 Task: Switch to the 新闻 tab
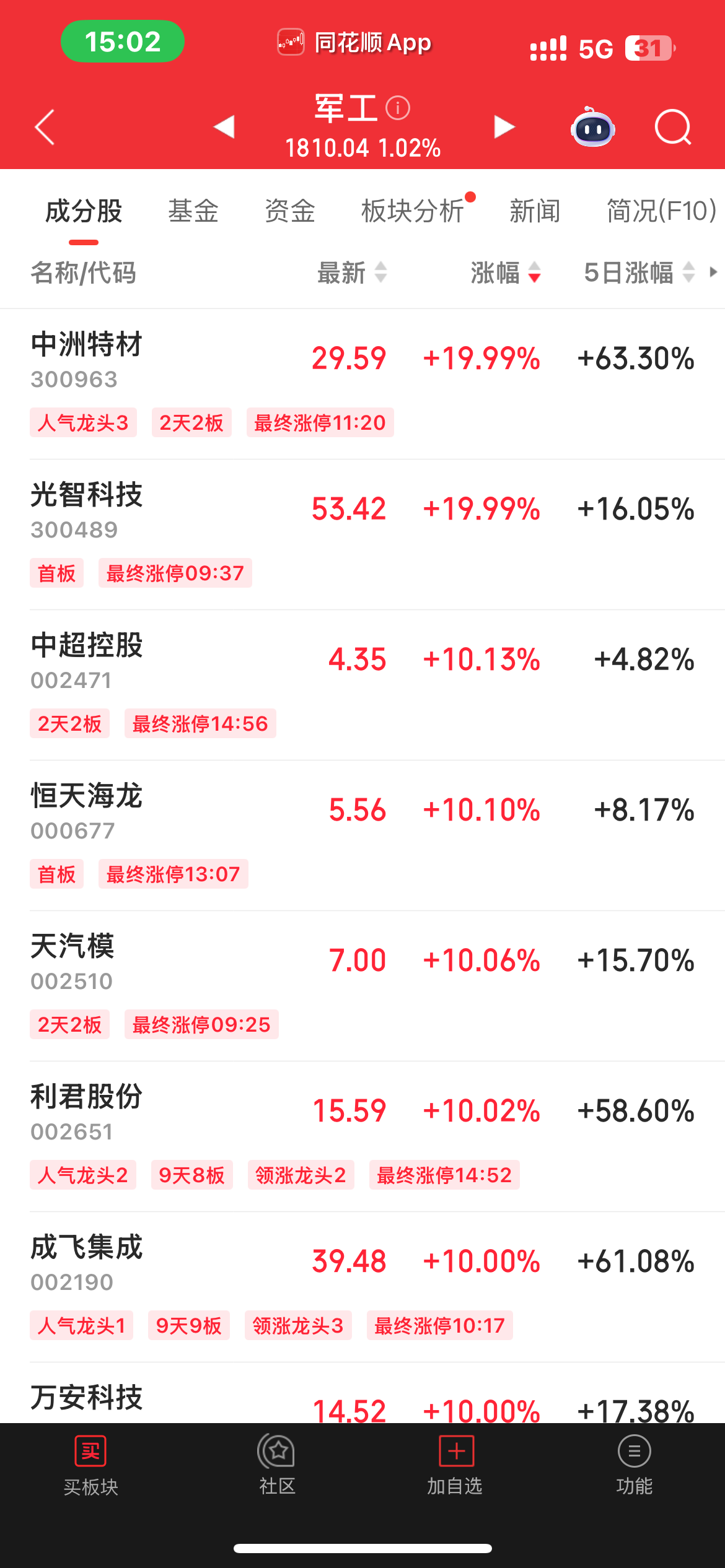coord(535,211)
